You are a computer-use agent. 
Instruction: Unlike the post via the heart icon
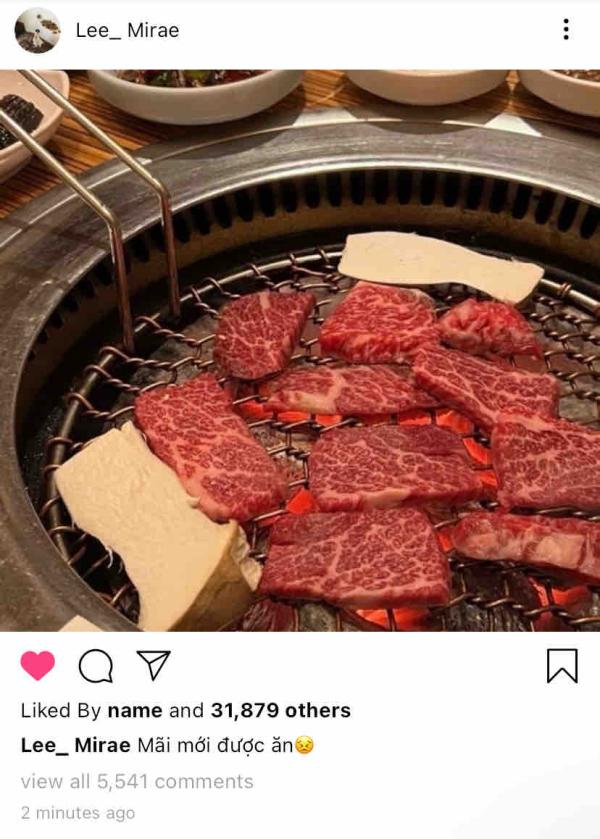(x=38, y=666)
